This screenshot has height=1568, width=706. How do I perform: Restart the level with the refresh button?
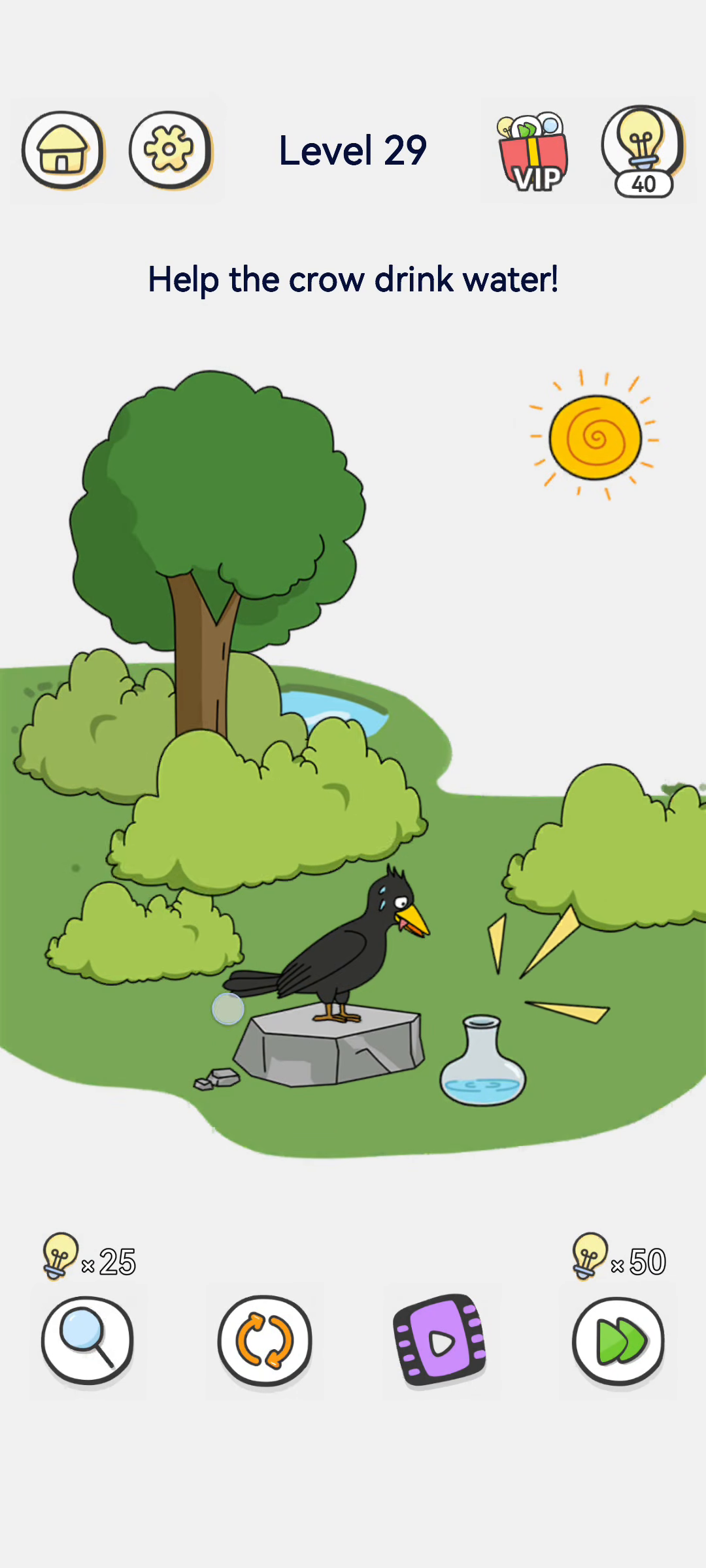(x=264, y=1341)
